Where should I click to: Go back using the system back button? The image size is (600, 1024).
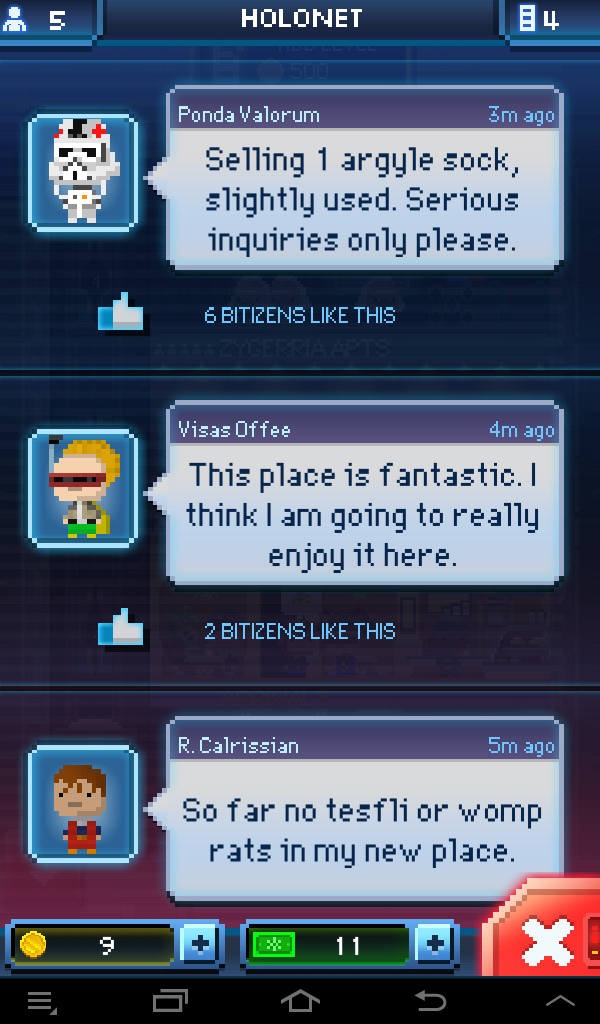click(431, 1000)
